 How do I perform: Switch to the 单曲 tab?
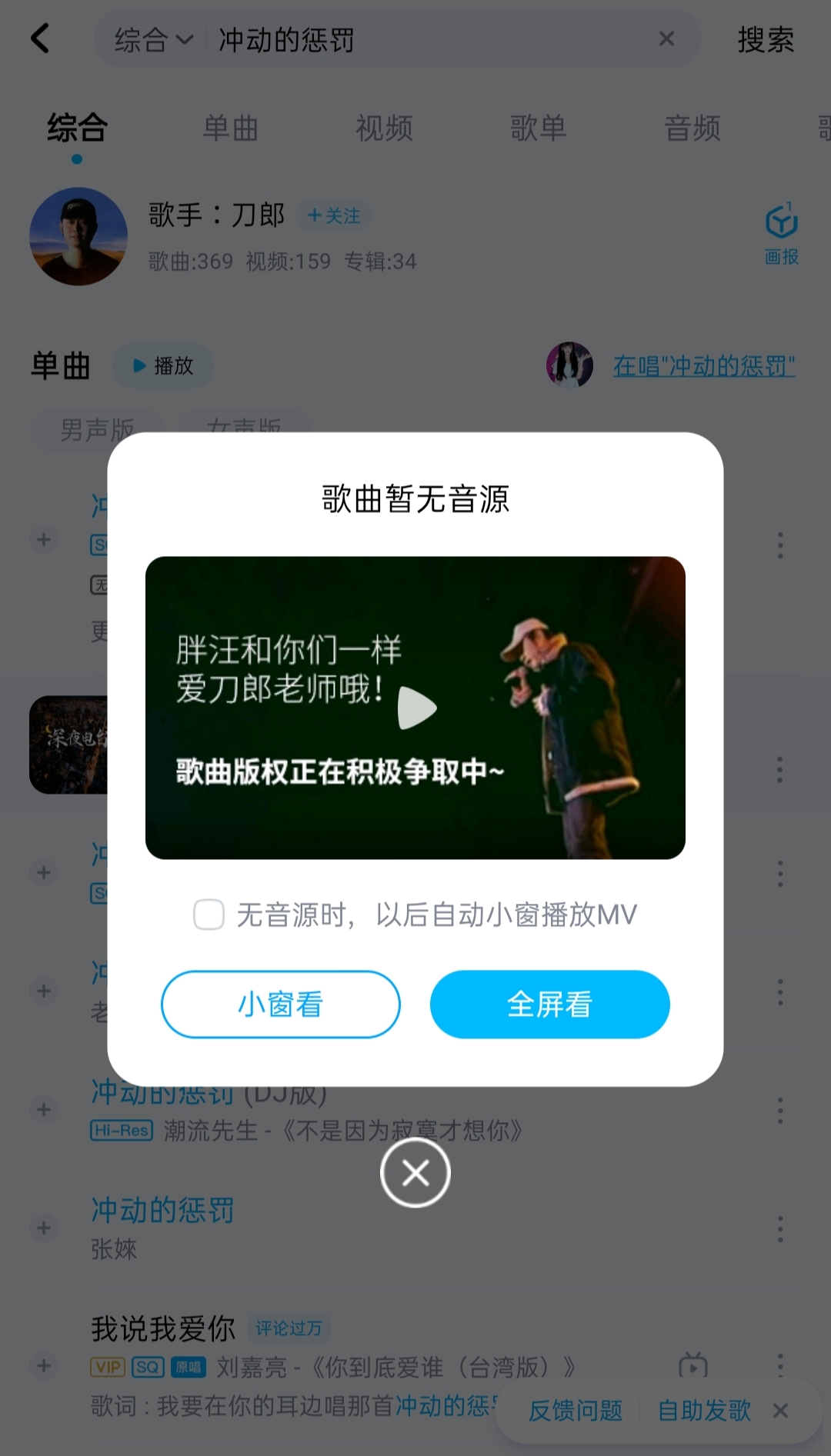[x=229, y=128]
